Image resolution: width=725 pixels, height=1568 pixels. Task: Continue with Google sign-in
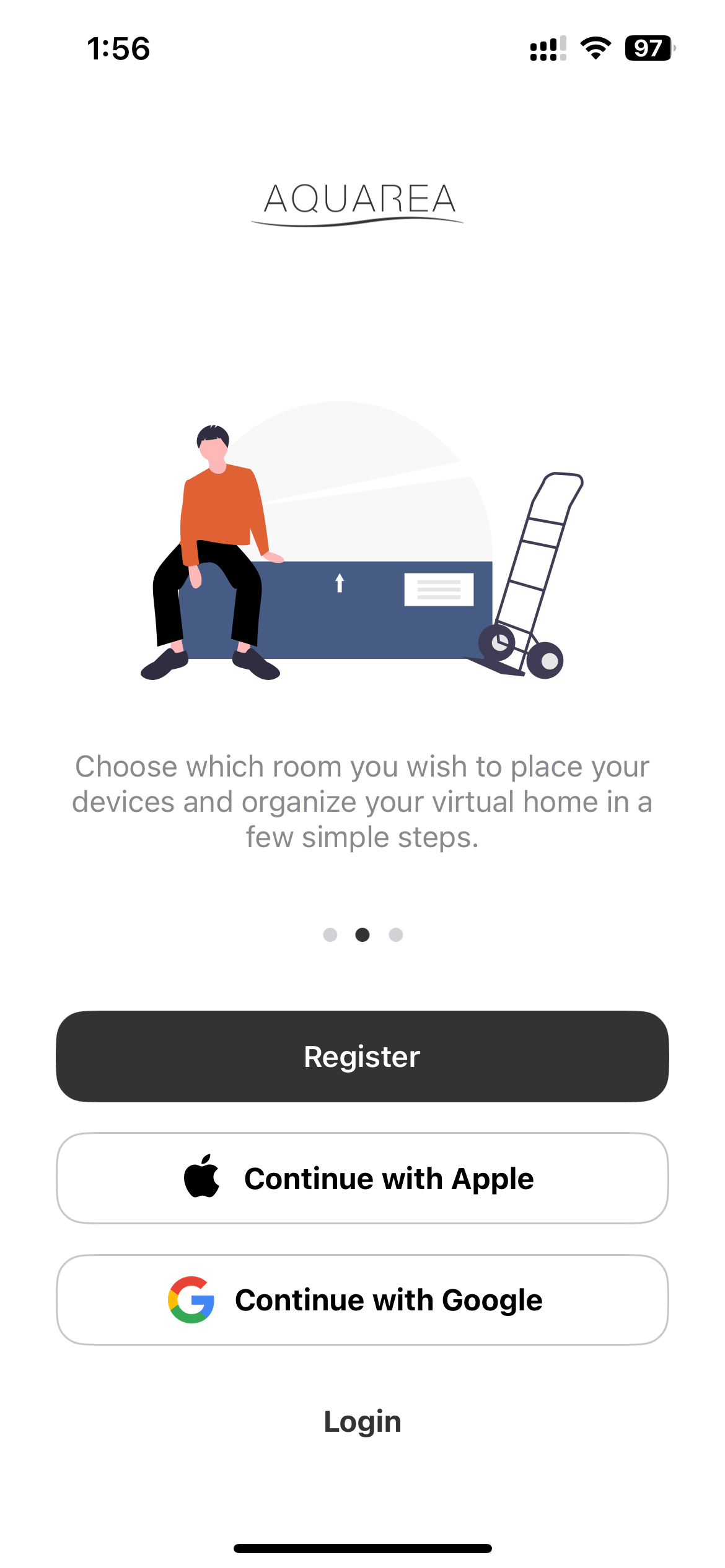point(362,1299)
